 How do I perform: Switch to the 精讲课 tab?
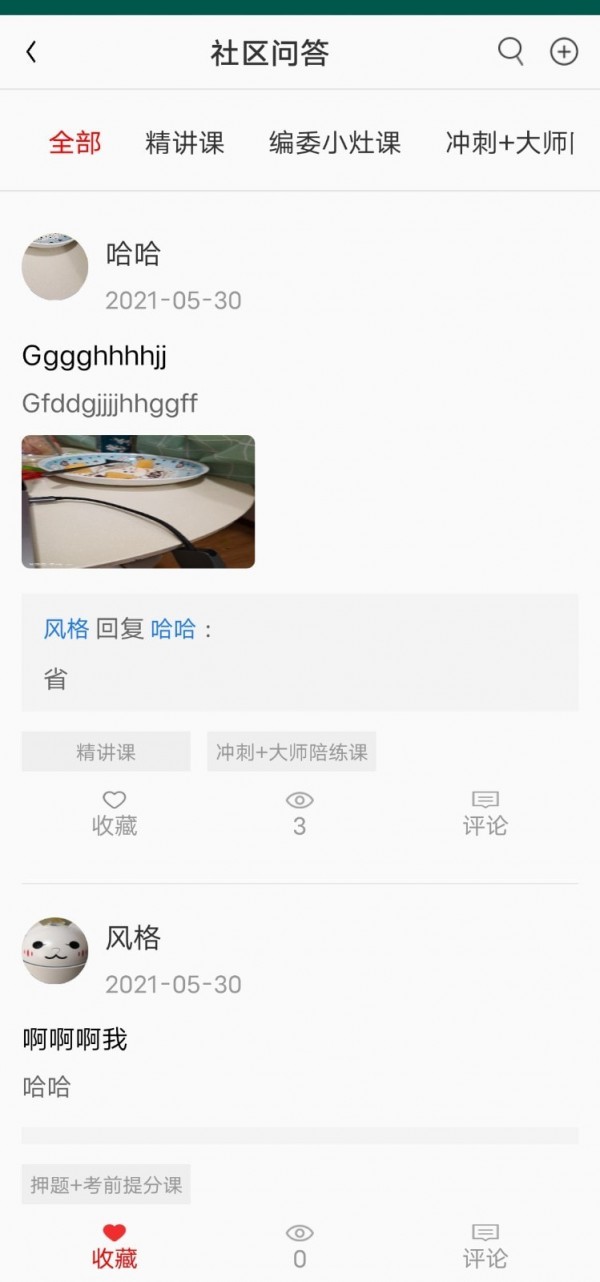pos(185,143)
